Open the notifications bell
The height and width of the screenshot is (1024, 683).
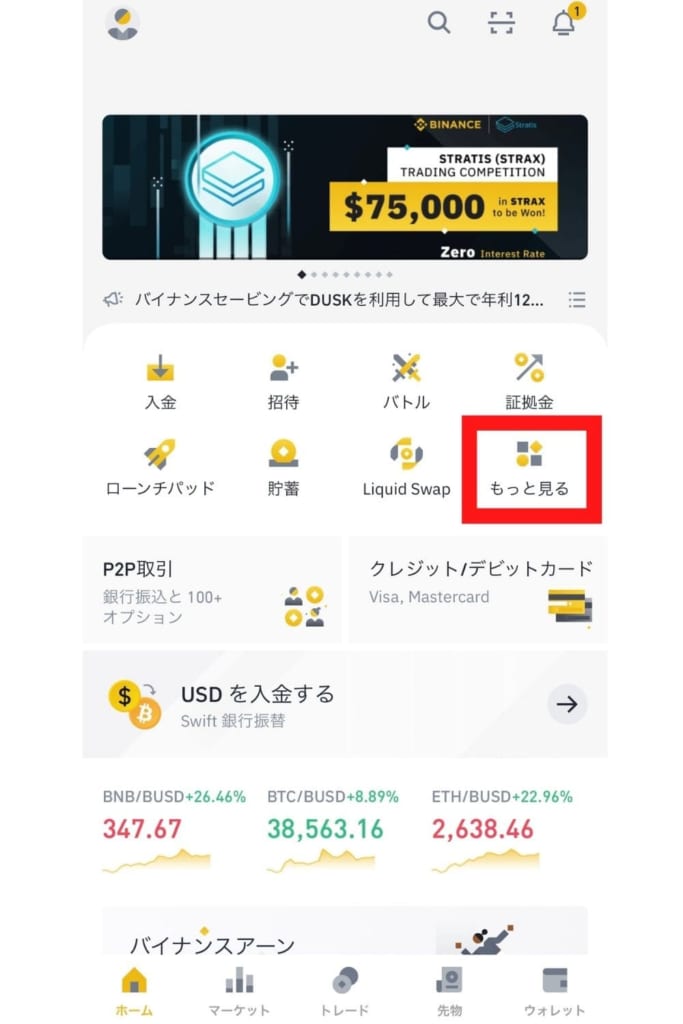coord(565,23)
